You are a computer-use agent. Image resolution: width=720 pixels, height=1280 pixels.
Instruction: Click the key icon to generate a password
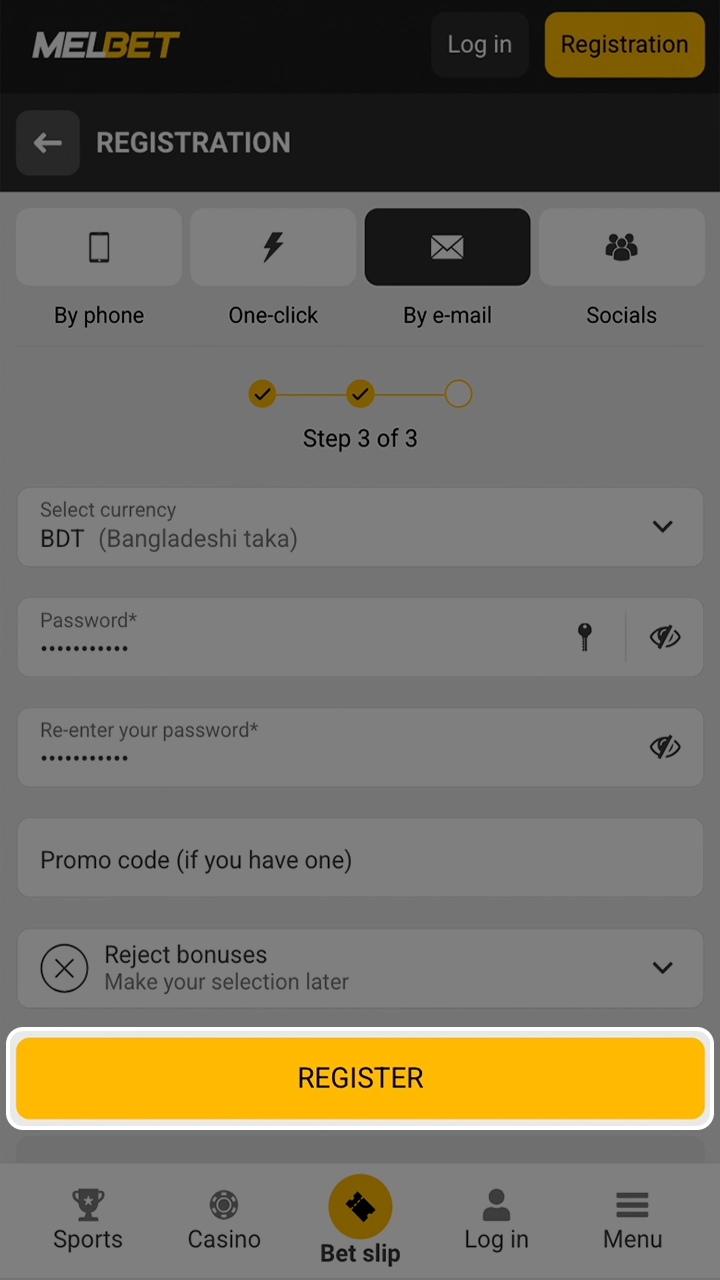(x=584, y=637)
